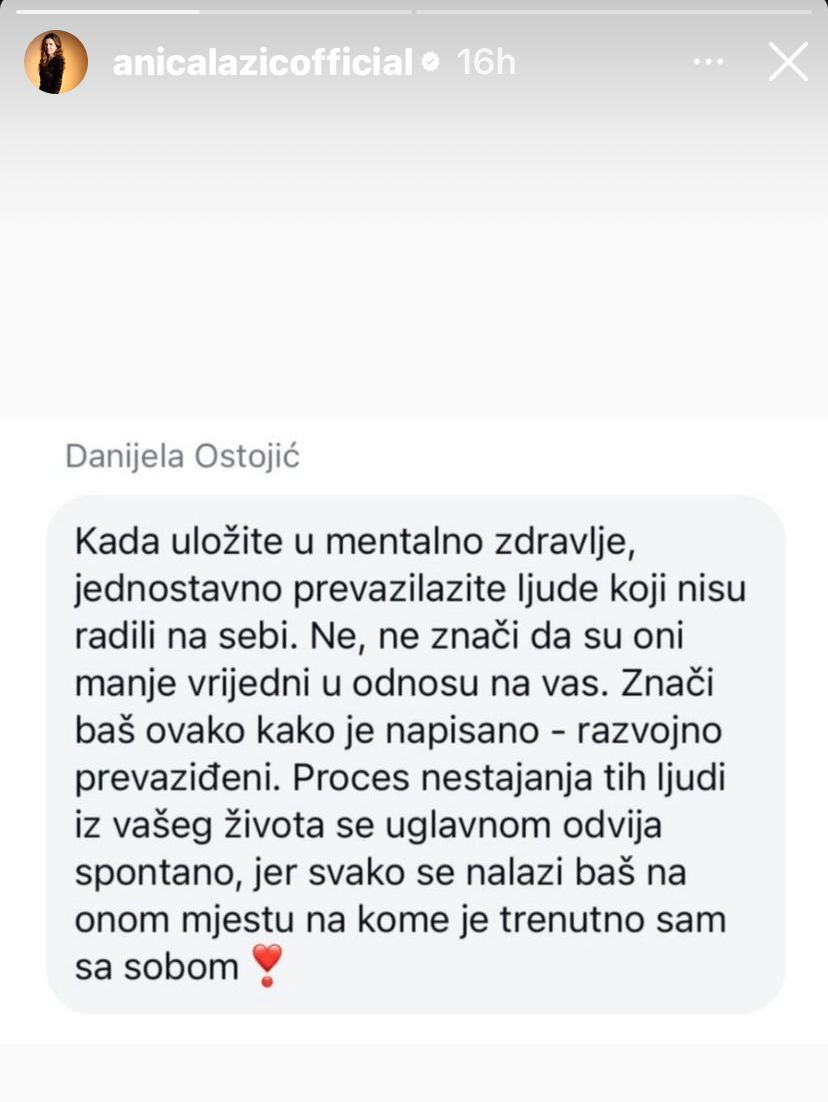Image resolution: width=828 pixels, height=1102 pixels.
Task: Open the three-dot story options menu
Action: [708, 63]
